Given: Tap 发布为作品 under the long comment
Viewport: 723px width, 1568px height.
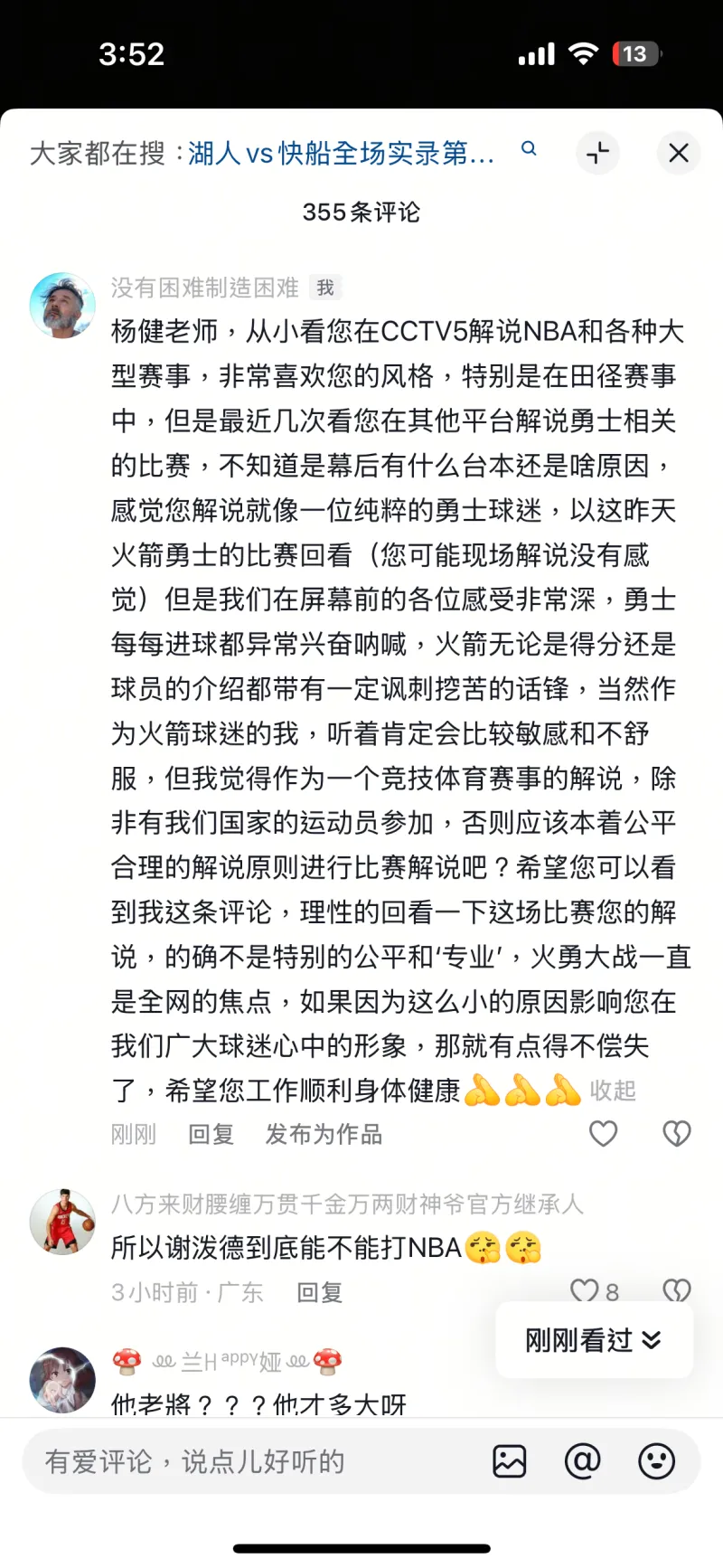Looking at the screenshot, I should [x=324, y=1134].
